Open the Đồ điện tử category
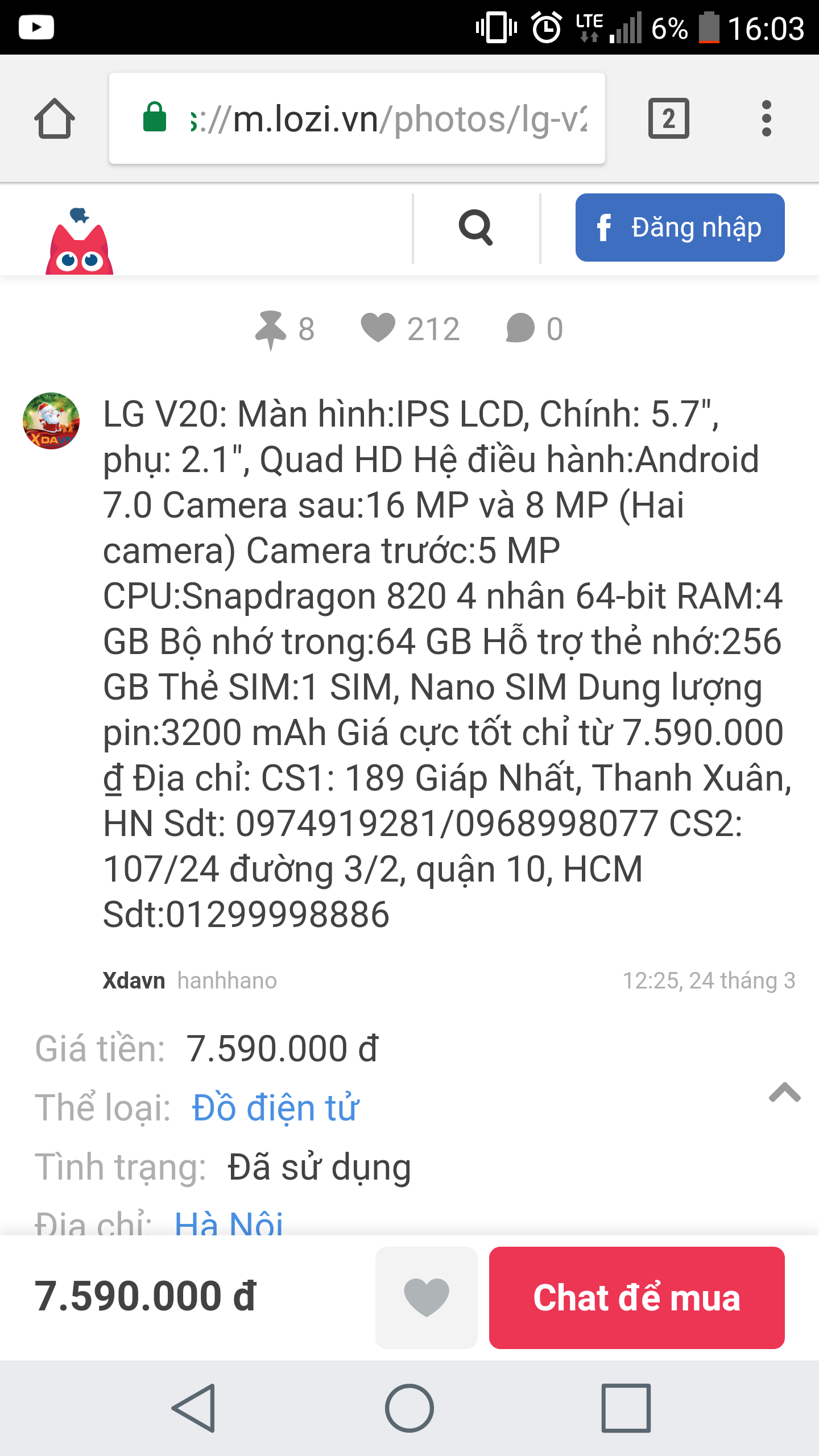Image resolution: width=819 pixels, height=1456 pixels. point(275,1108)
